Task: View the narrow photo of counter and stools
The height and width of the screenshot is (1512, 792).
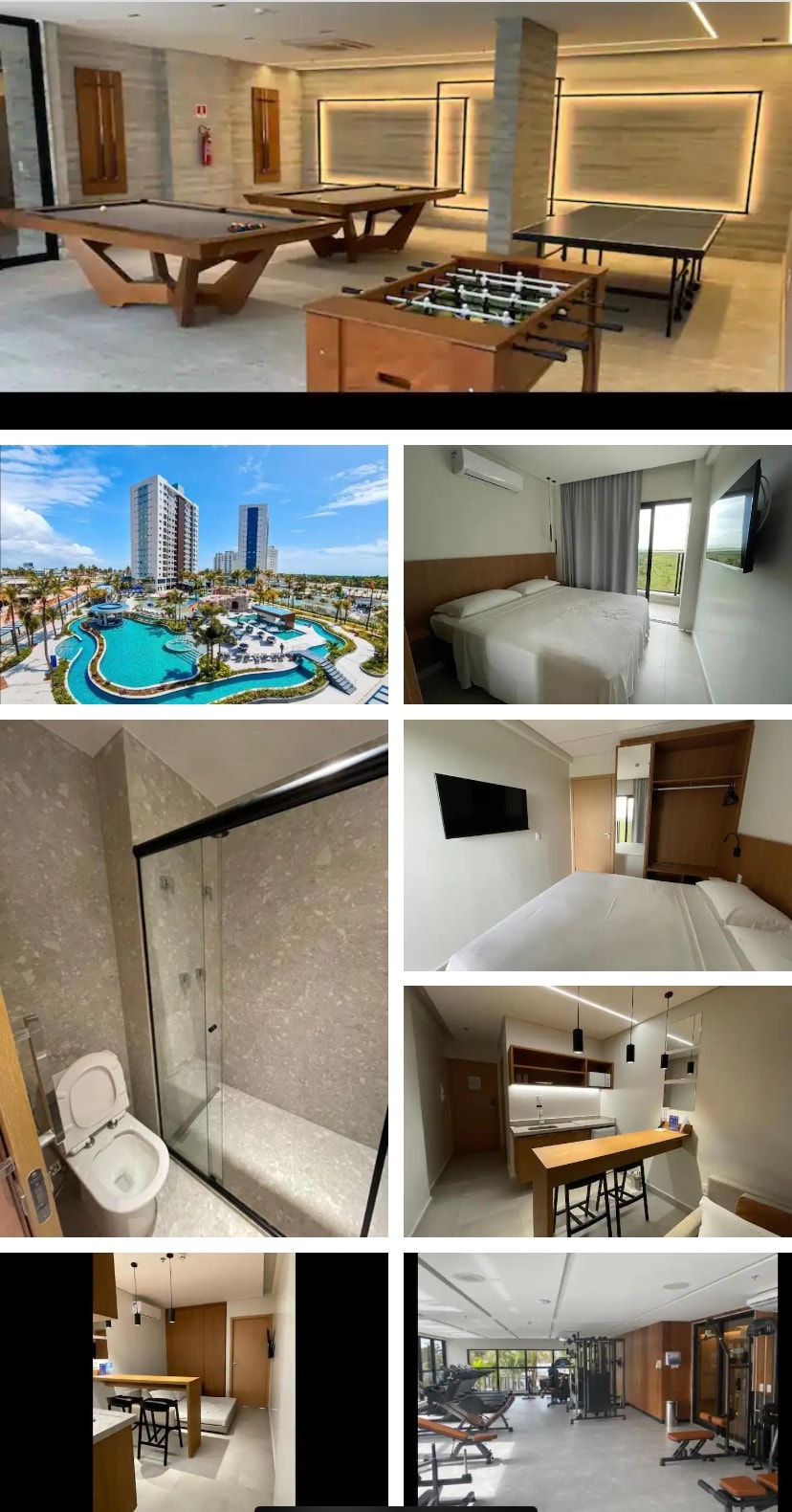Action: 194,1378
